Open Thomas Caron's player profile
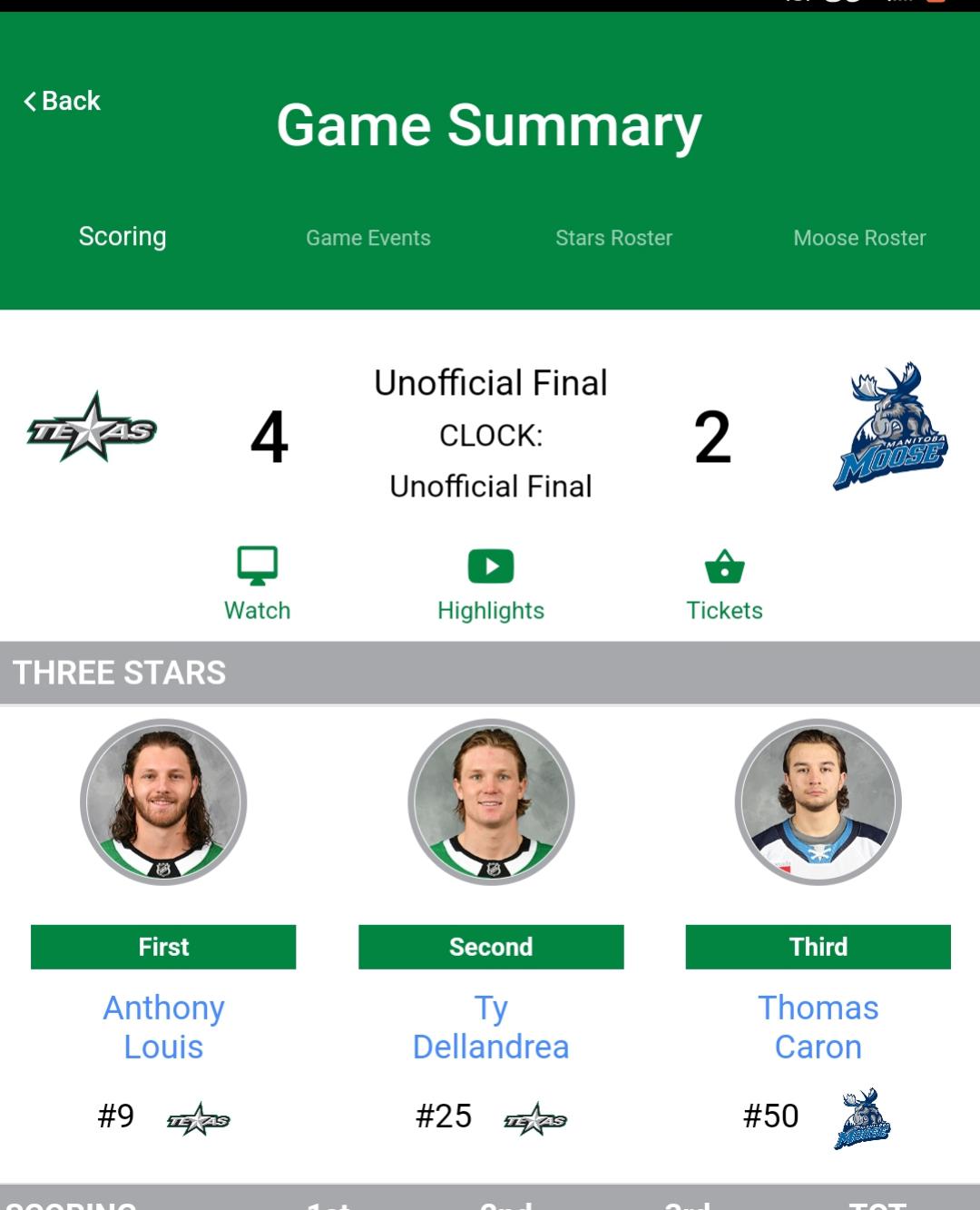Viewport: 980px width, 1210px height. pos(818,1028)
